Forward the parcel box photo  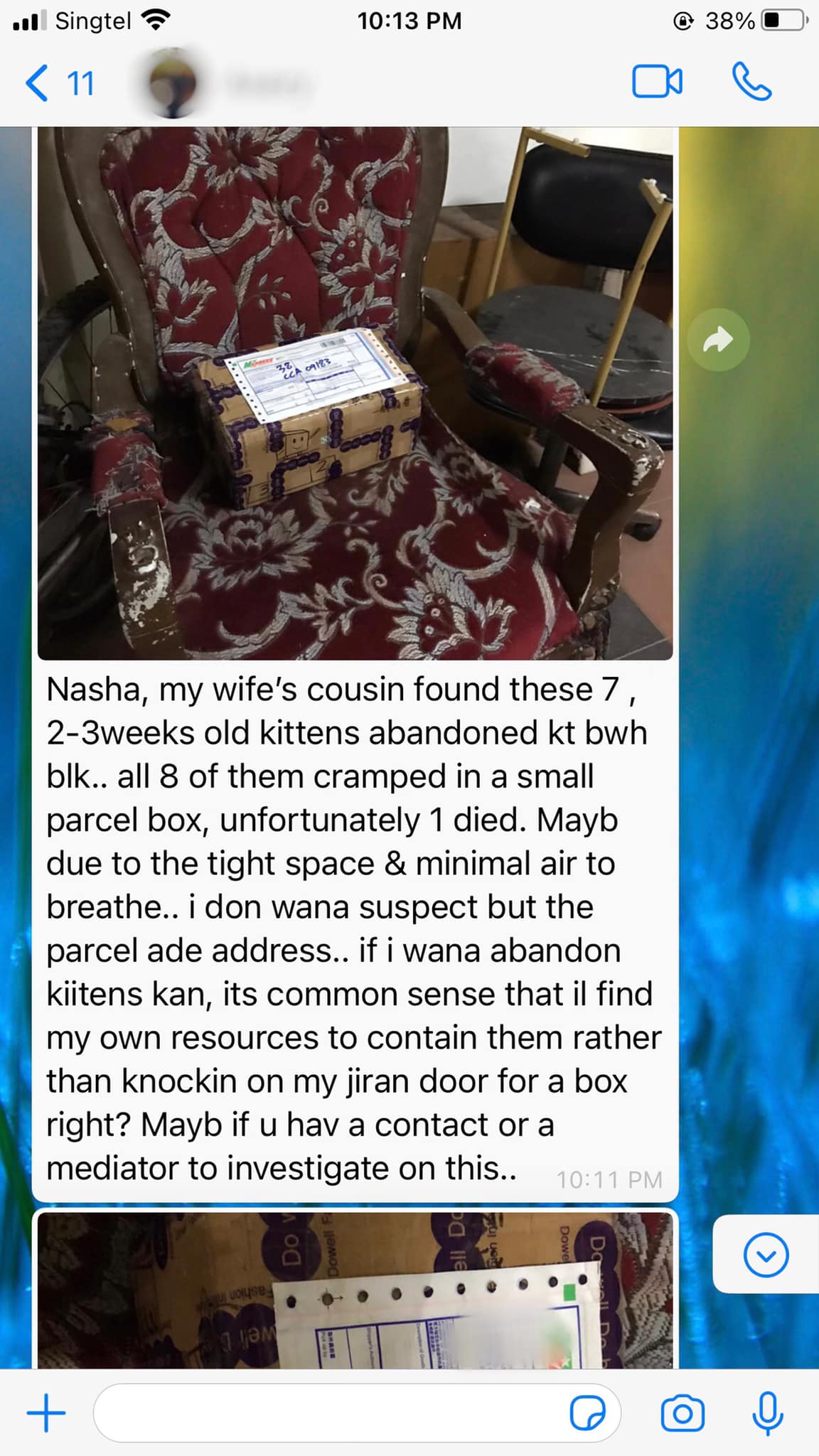pyautogui.click(x=718, y=340)
